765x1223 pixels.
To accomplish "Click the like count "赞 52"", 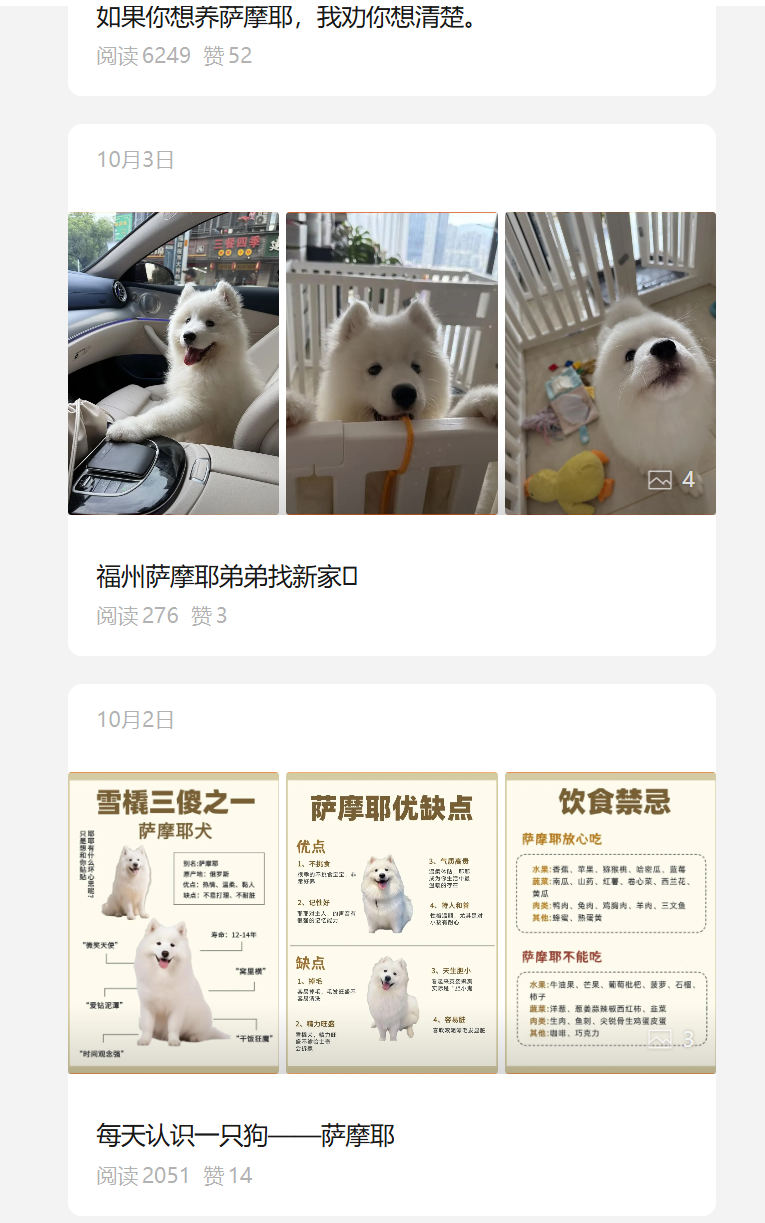I will pos(229,56).
